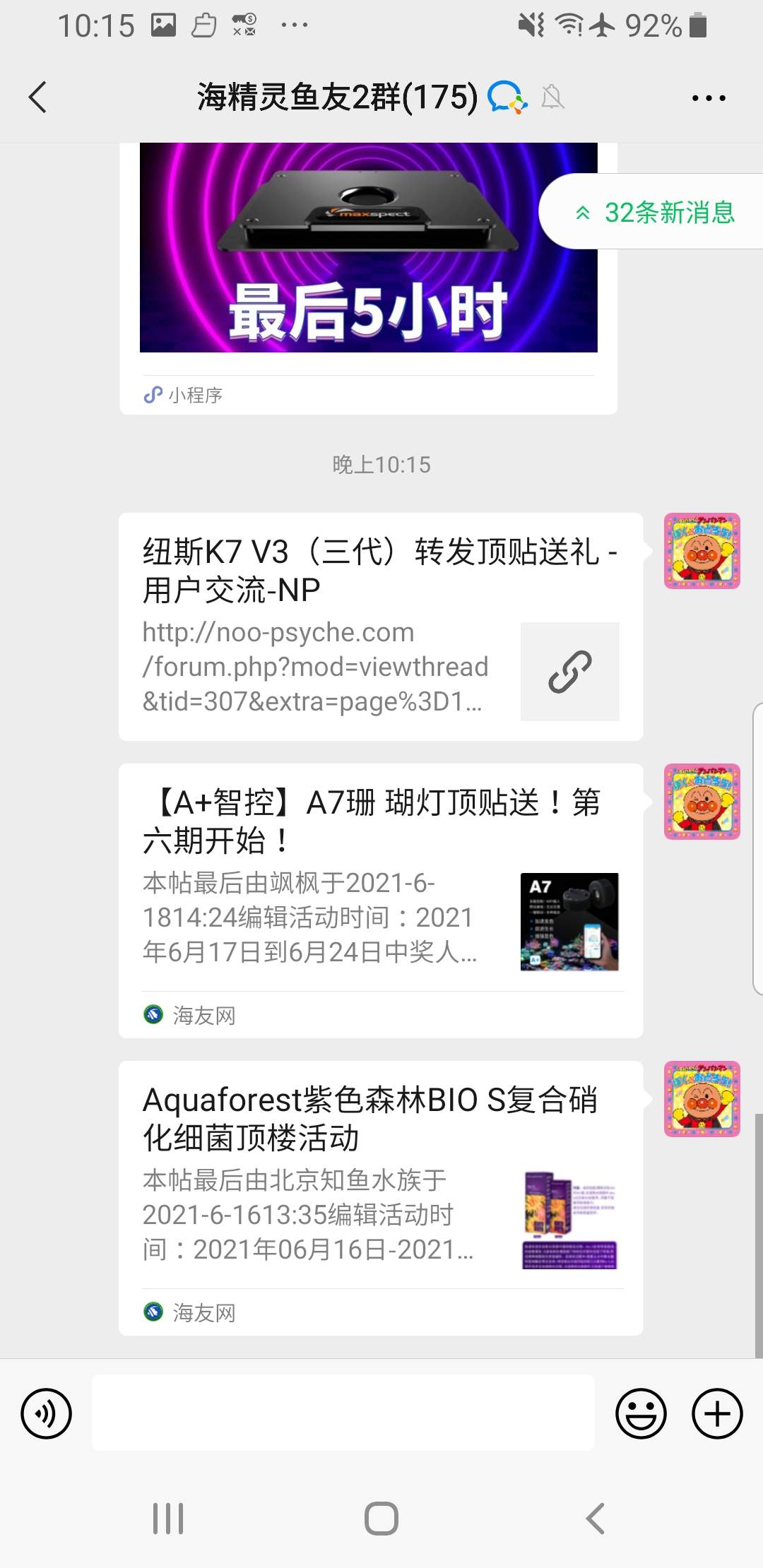Jump to the 32条新消息 unread messages
Image resolution: width=763 pixels, height=1568 pixels.
point(656,212)
